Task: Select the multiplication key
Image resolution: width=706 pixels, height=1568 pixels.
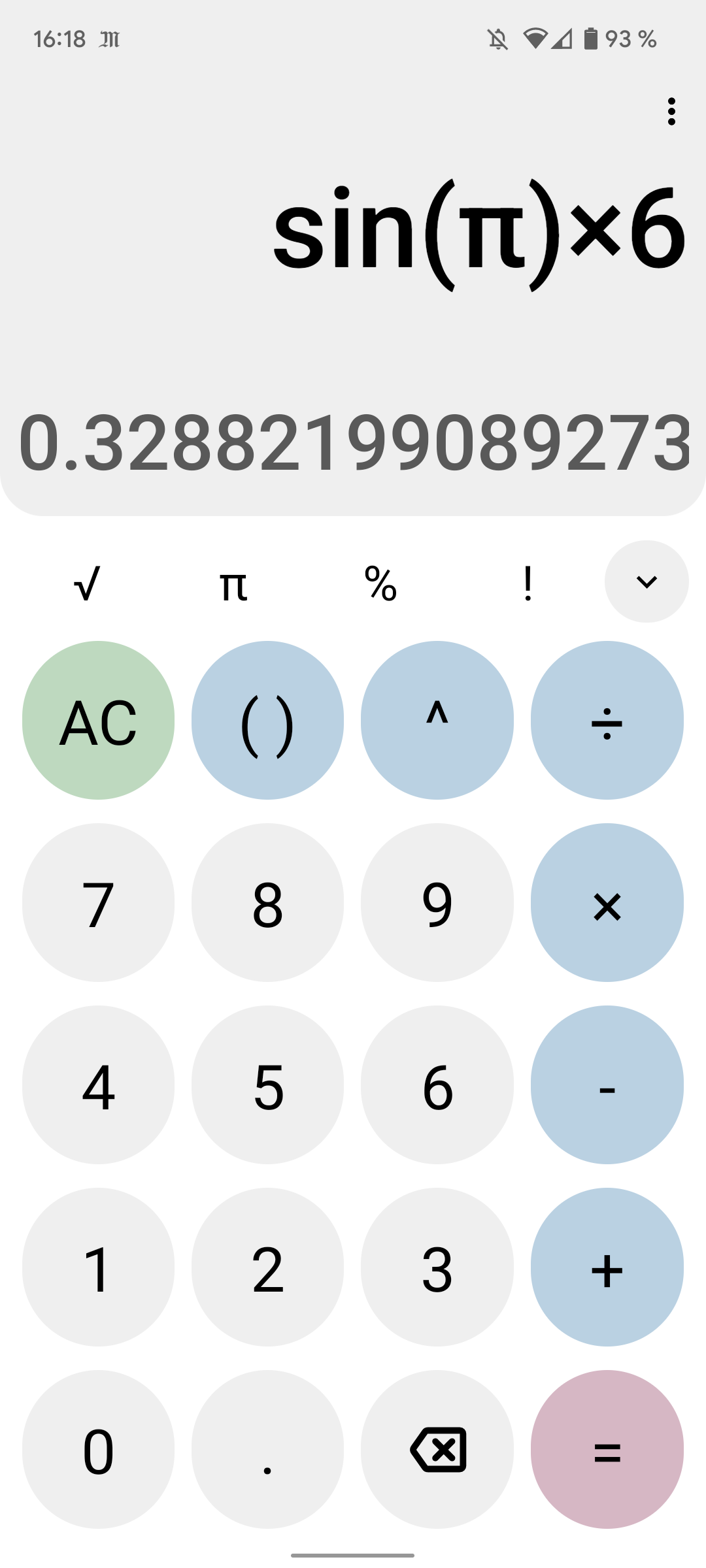Action: pyautogui.click(x=607, y=902)
